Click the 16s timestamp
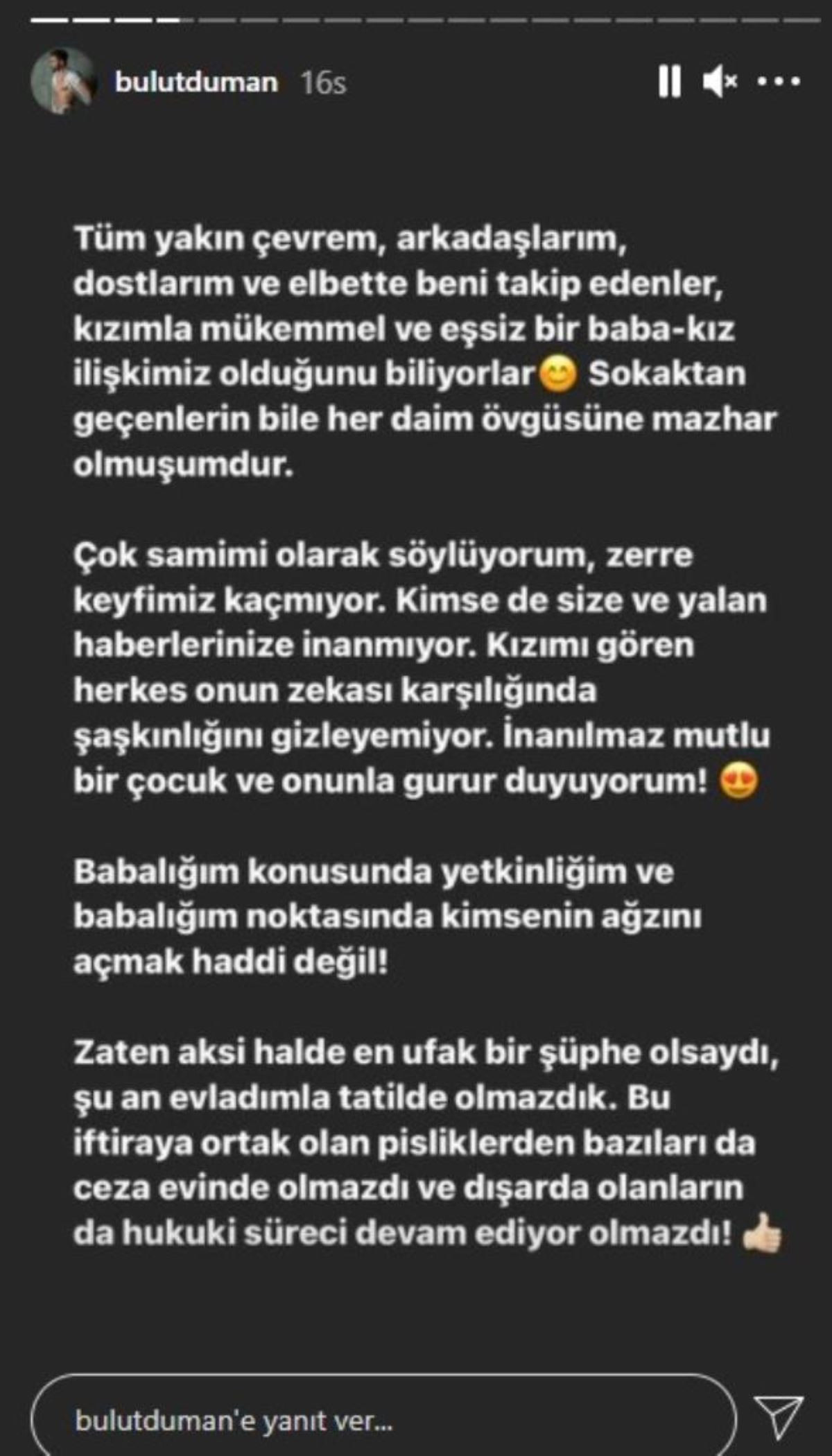The height and width of the screenshot is (1456, 832). [324, 83]
